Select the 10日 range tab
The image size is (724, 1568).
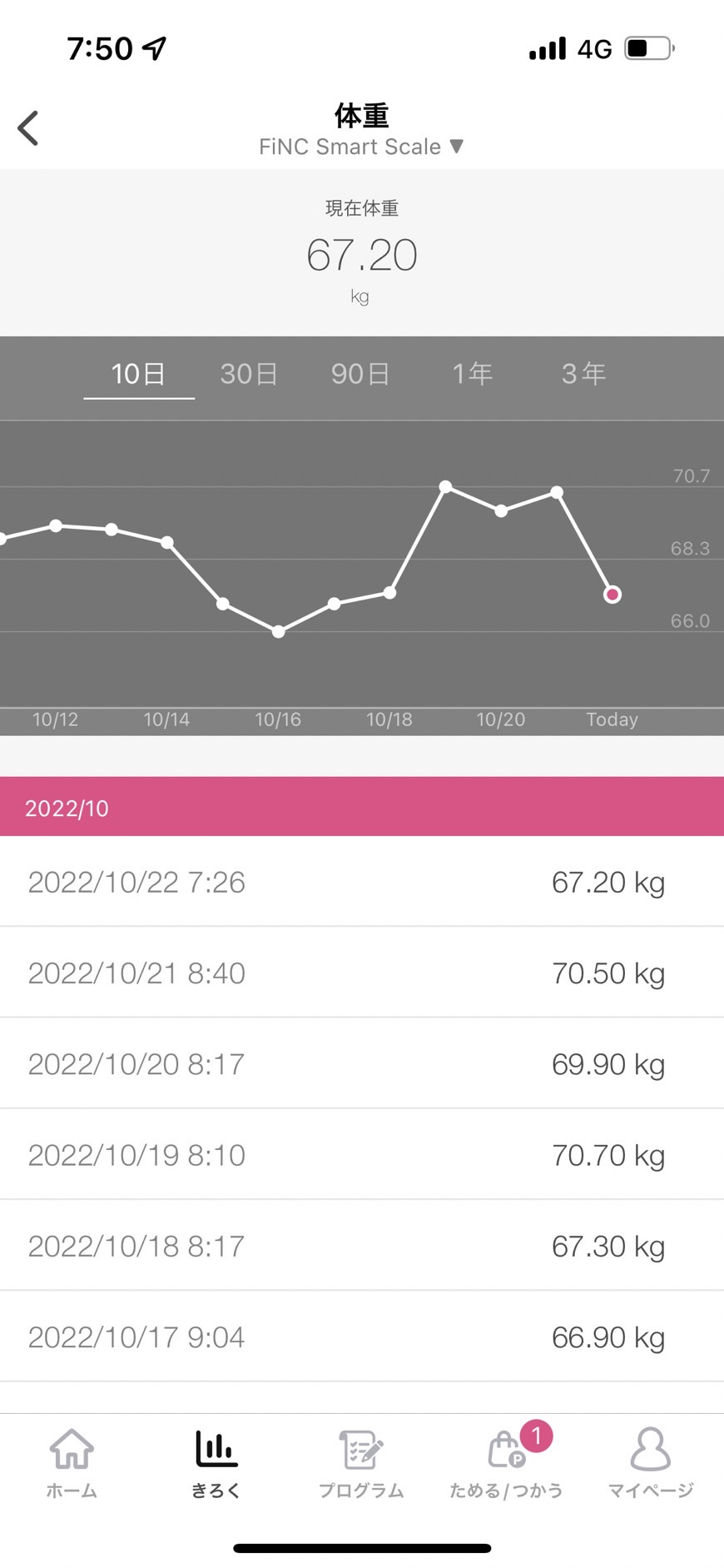pyautogui.click(x=138, y=374)
